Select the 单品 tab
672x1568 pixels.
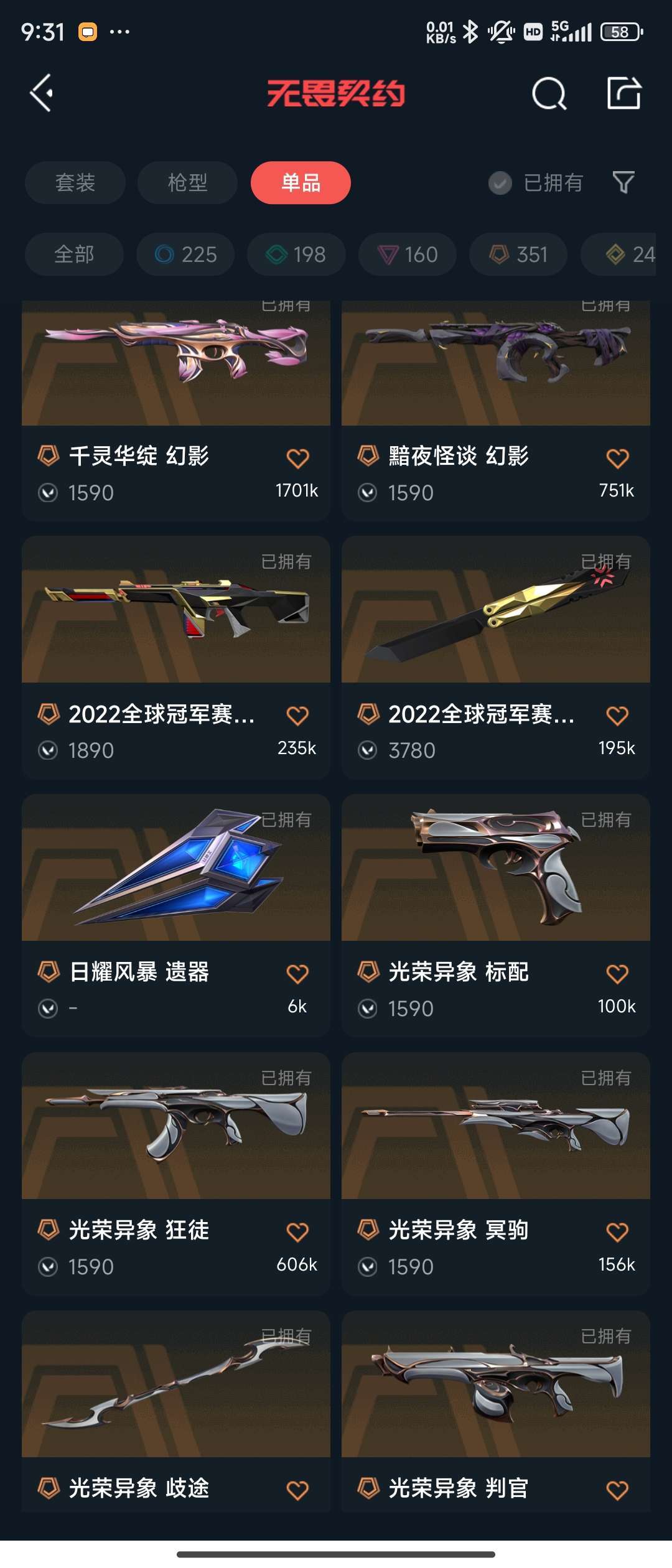tap(300, 182)
